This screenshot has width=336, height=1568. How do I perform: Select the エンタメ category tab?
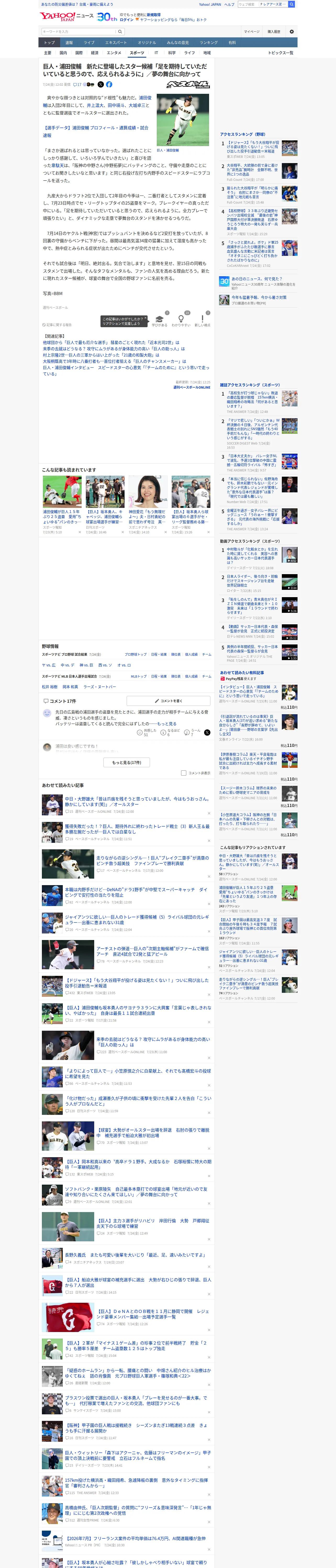coord(114,53)
